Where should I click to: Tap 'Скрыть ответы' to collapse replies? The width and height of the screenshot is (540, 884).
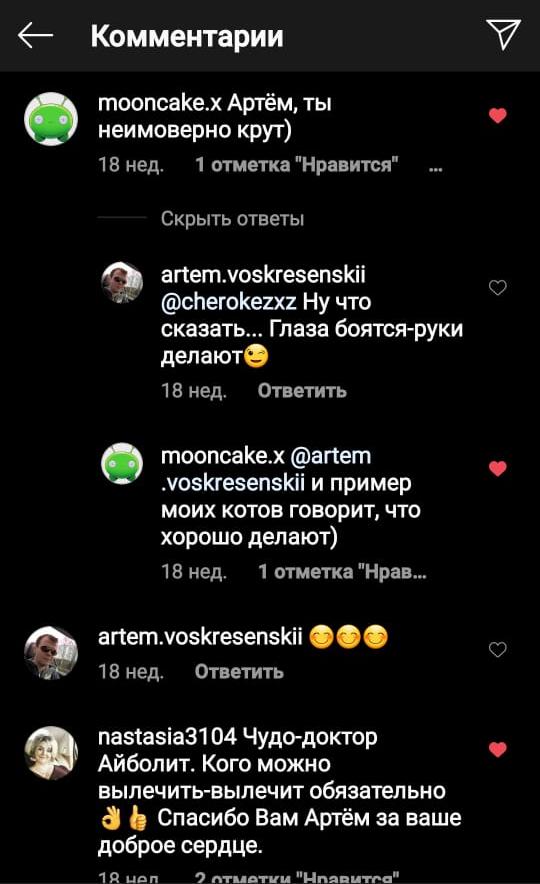[x=232, y=219]
